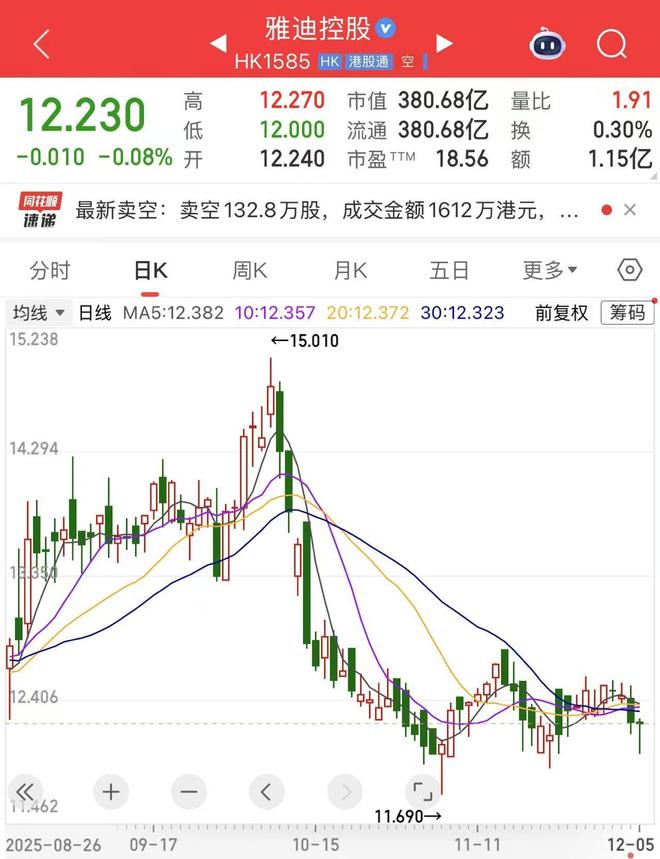Viewport: 660px width, 859px height.
Task: Switch to the 周K chart tab
Action: [x=250, y=270]
